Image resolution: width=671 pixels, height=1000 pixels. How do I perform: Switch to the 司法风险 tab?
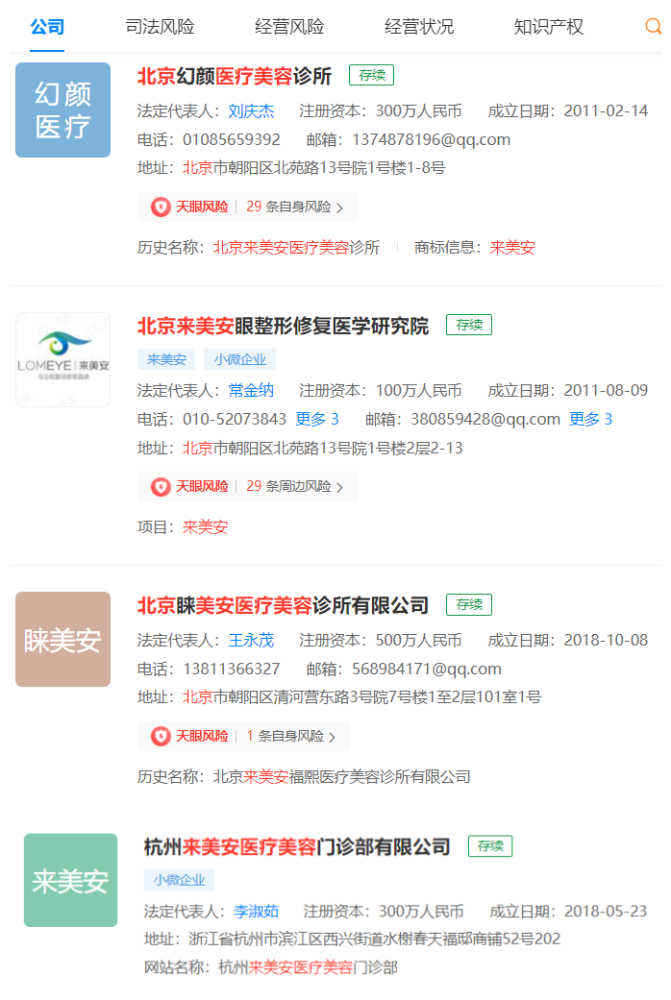click(x=160, y=27)
